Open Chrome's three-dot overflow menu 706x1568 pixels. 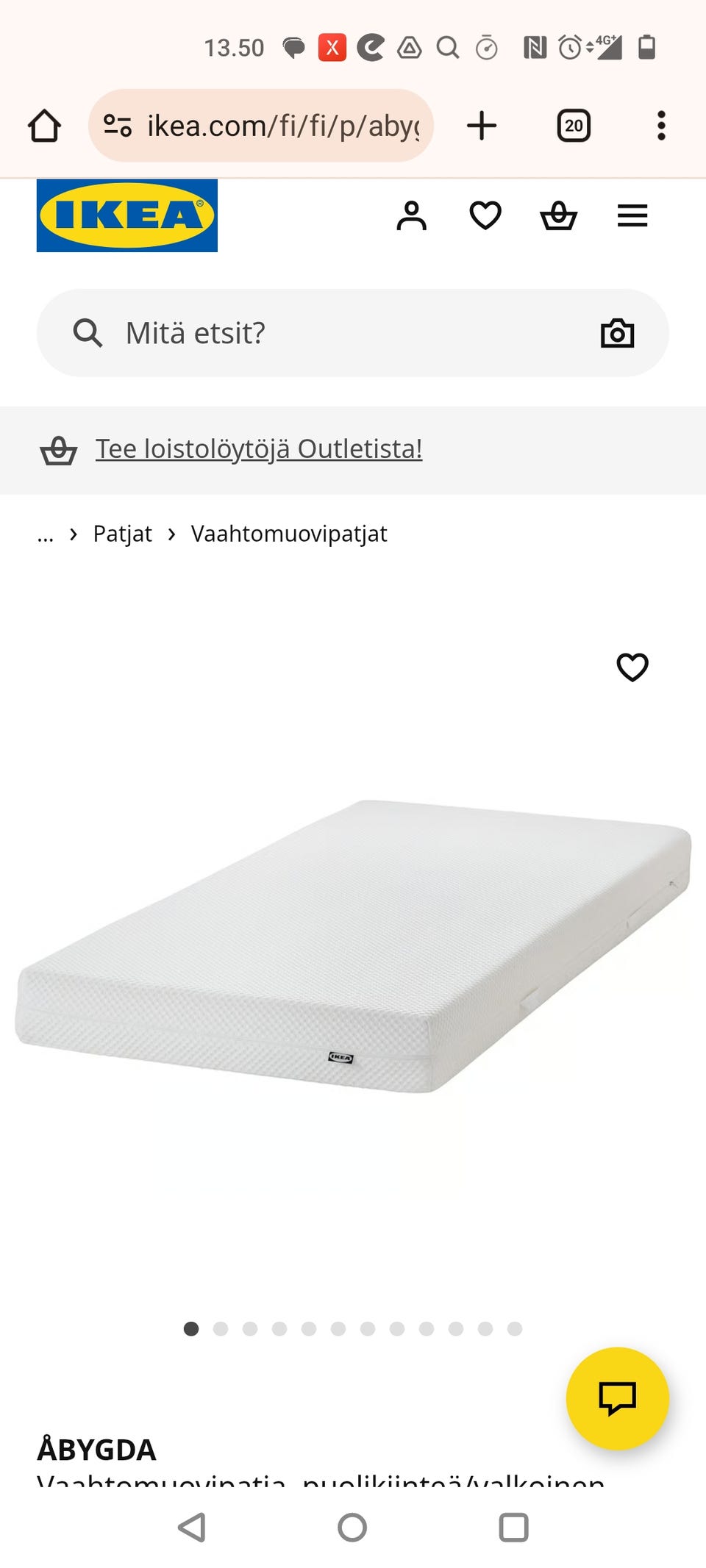pyautogui.click(x=661, y=125)
